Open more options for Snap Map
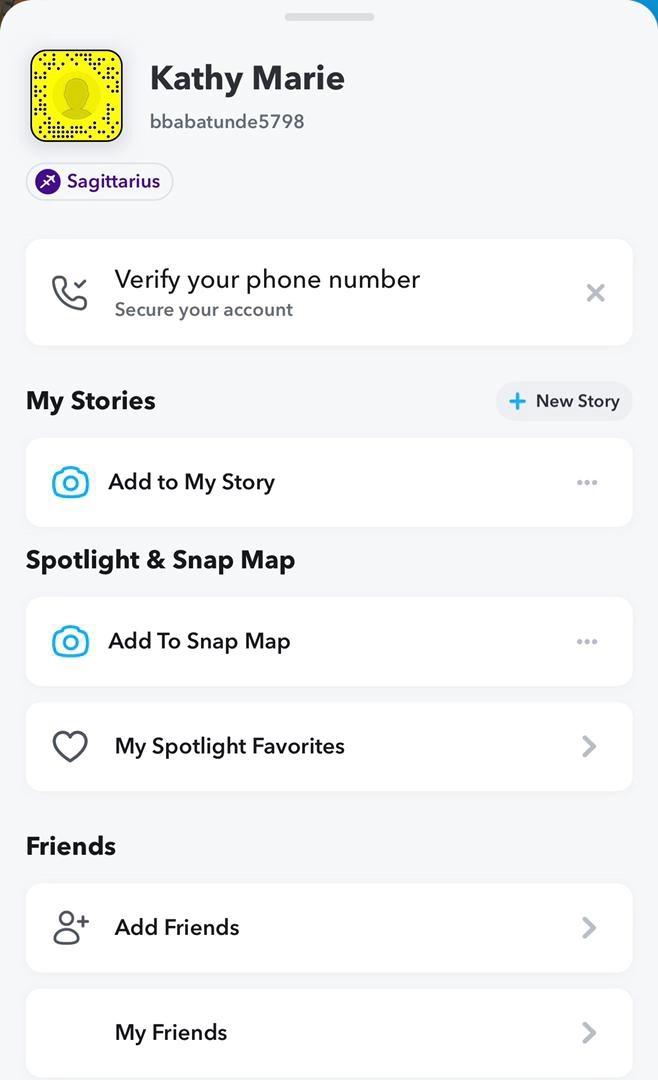The height and width of the screenshot is (1080, 658). click(587, 642)
